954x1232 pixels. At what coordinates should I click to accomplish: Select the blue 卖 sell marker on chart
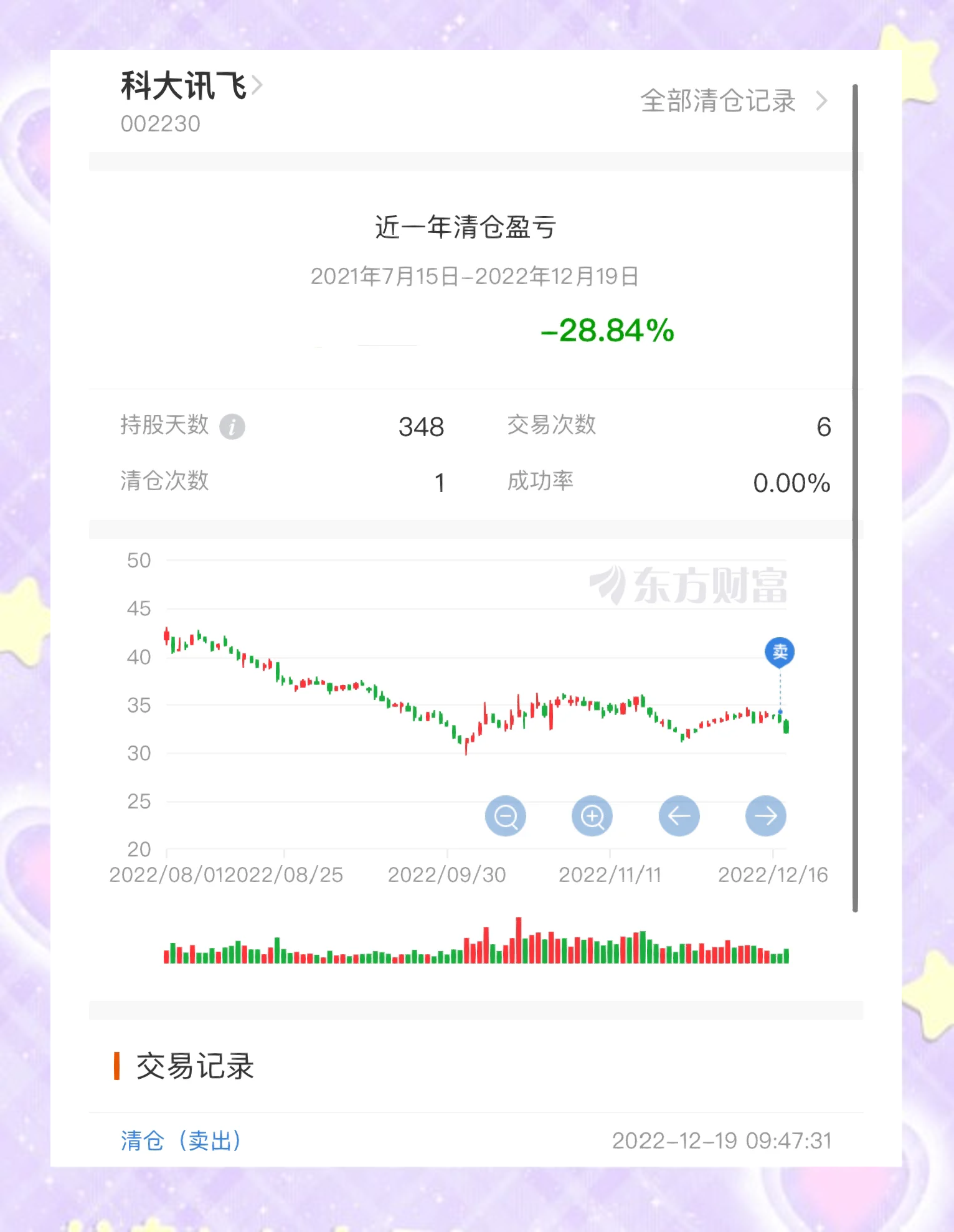click(779, 652)
